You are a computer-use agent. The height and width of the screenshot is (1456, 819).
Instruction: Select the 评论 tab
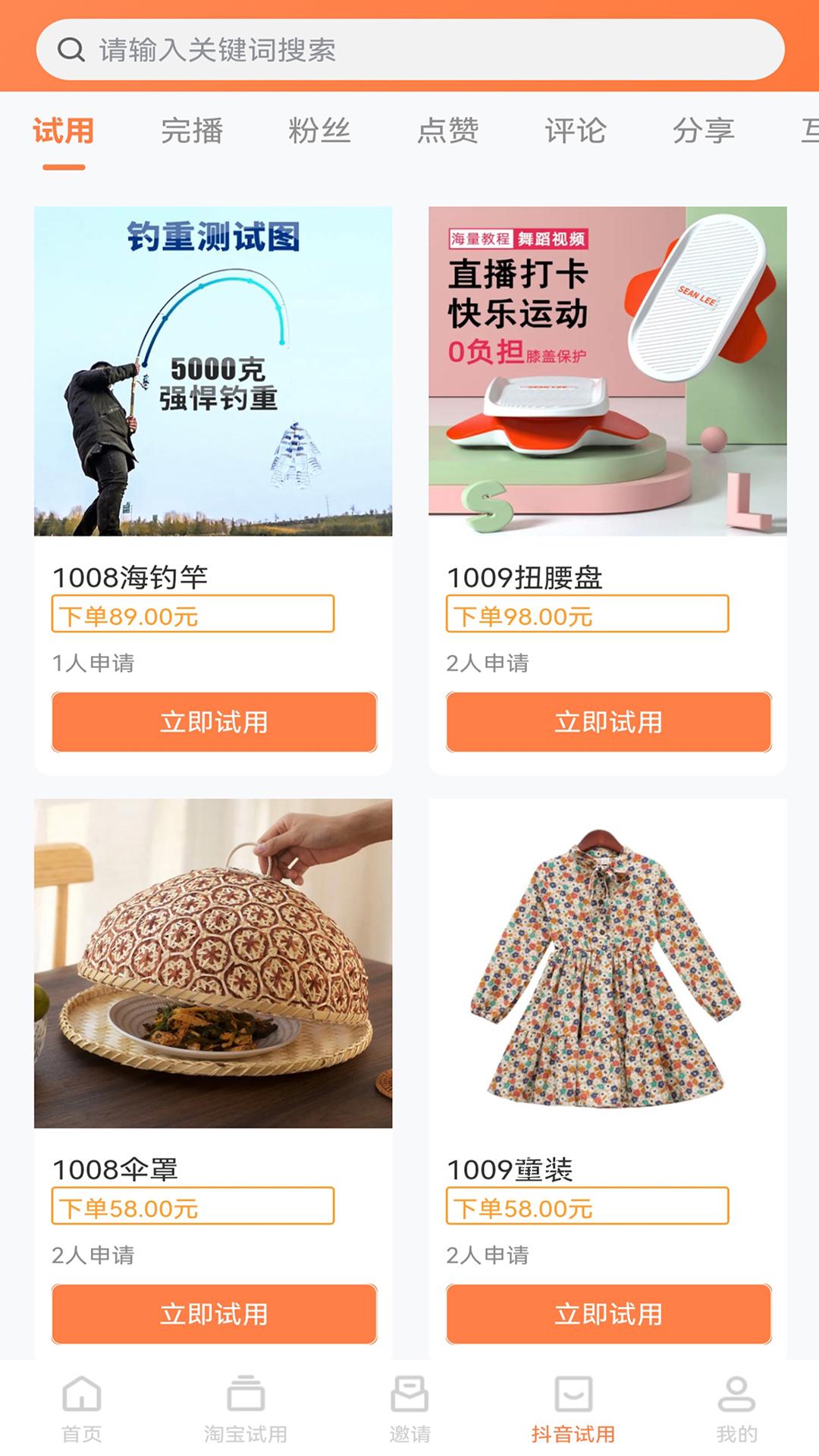coord(575,131)
